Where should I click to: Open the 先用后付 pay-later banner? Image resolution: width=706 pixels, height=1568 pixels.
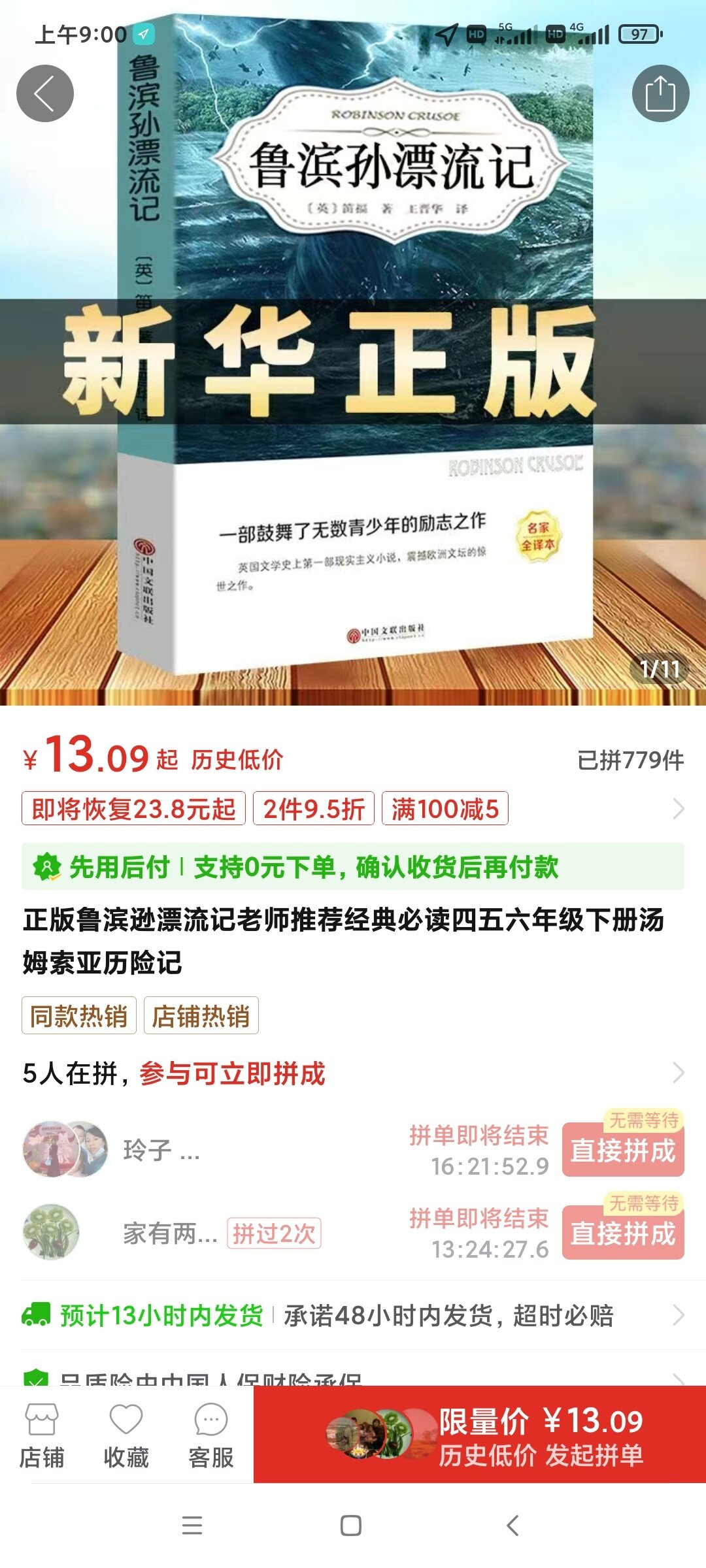pyautogui.click(x=353, y=867)
